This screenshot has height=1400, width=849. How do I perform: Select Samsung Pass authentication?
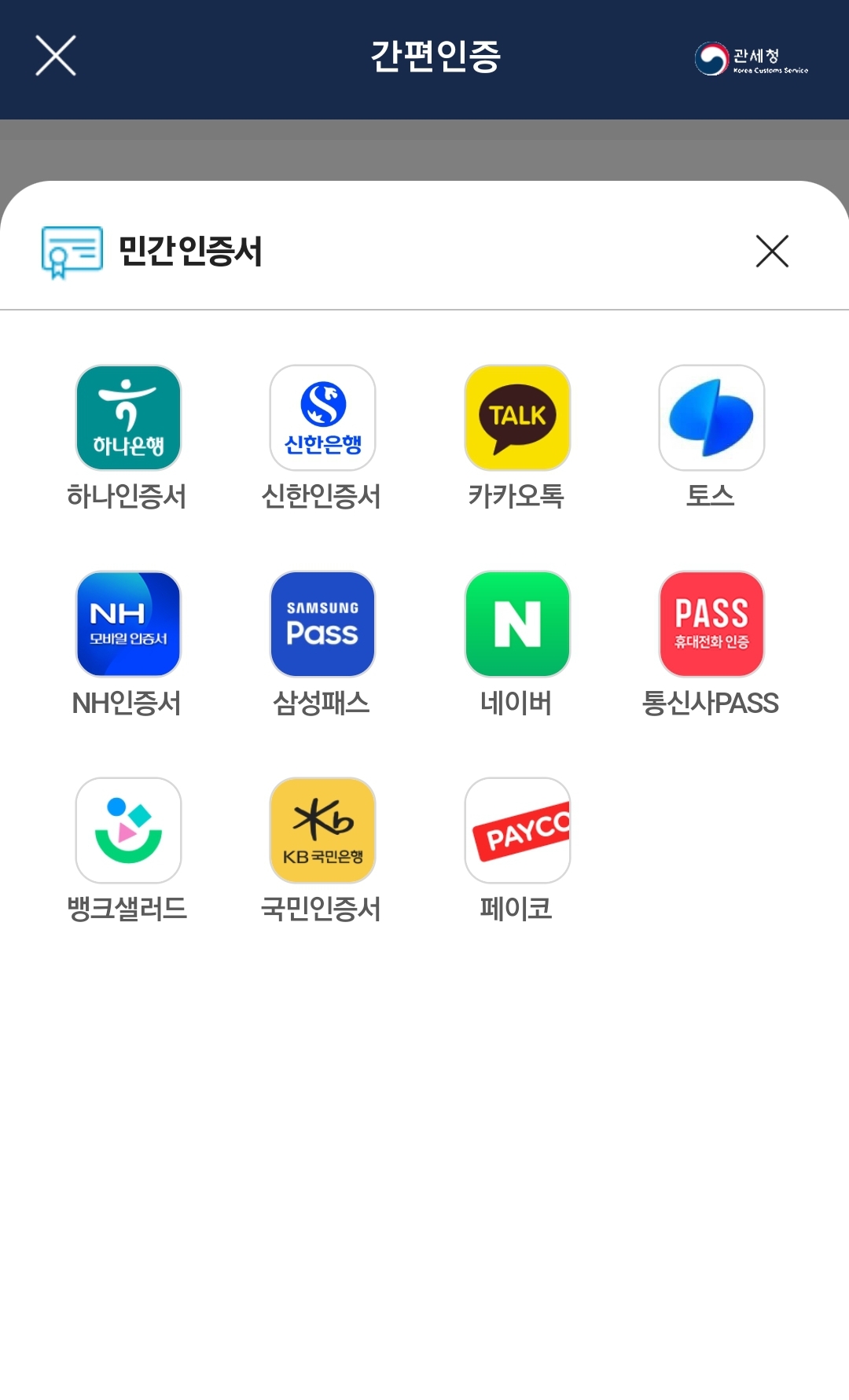click(x=322, y=625)
